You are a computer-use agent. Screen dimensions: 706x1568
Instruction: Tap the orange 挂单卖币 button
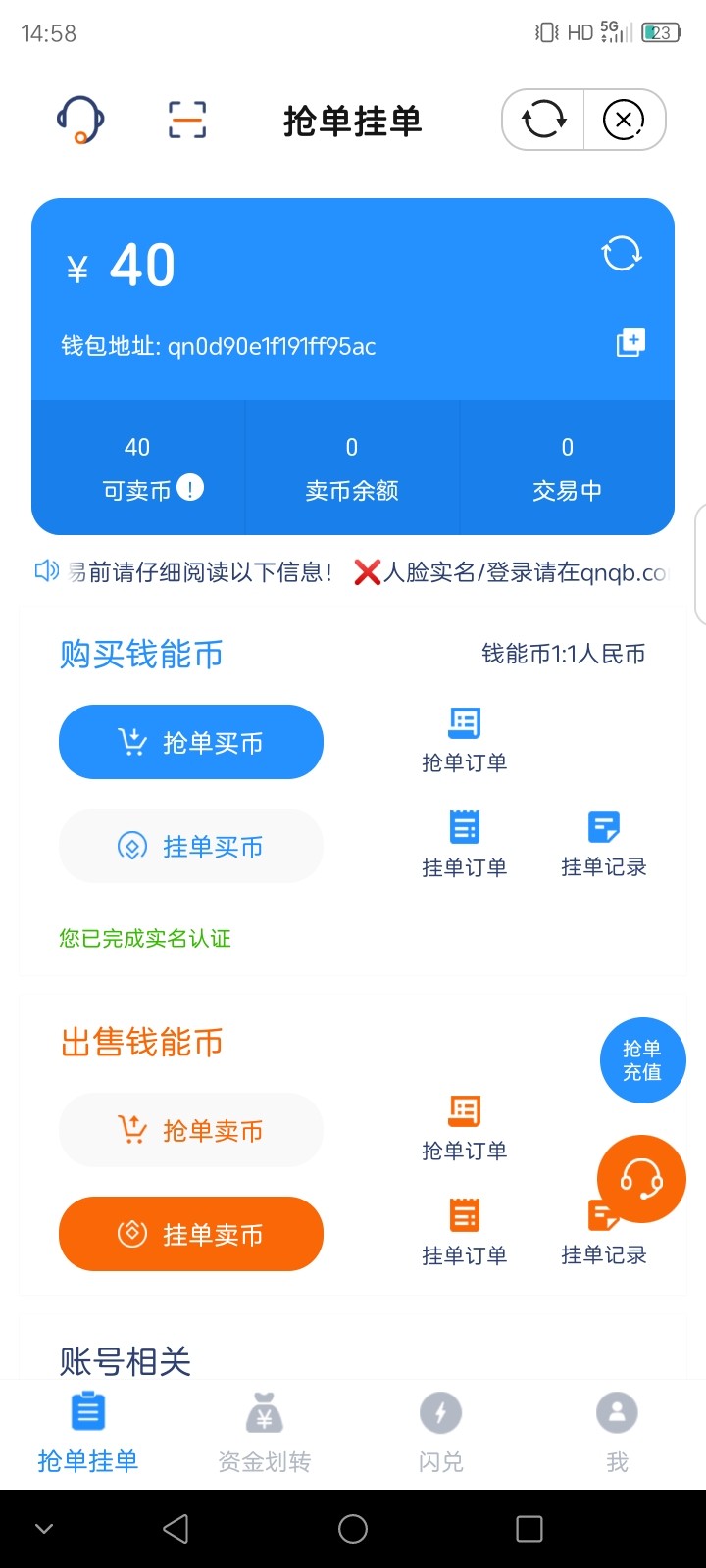point(191,1234)
